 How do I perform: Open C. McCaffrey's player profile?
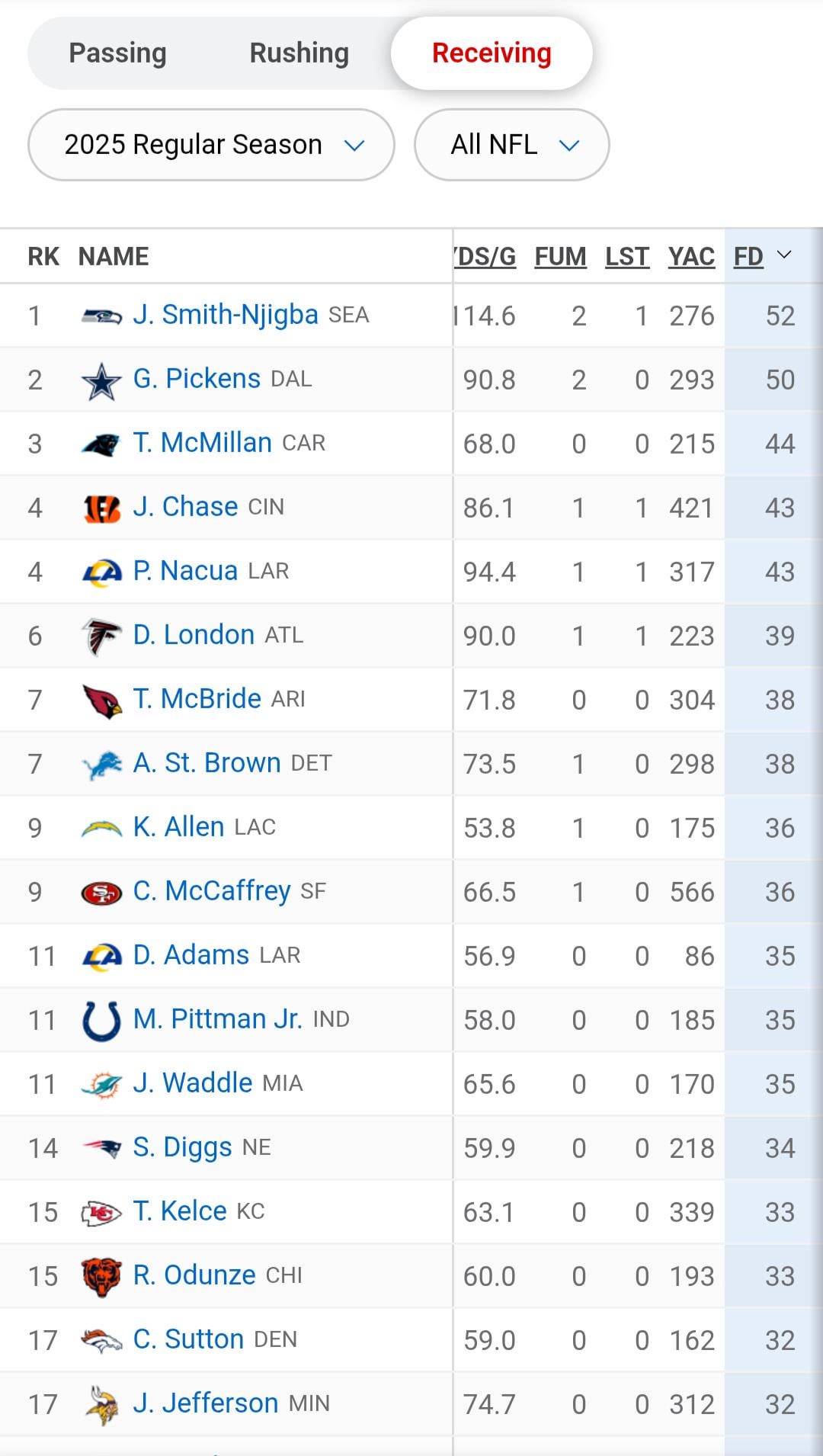(x=212, y=891)
